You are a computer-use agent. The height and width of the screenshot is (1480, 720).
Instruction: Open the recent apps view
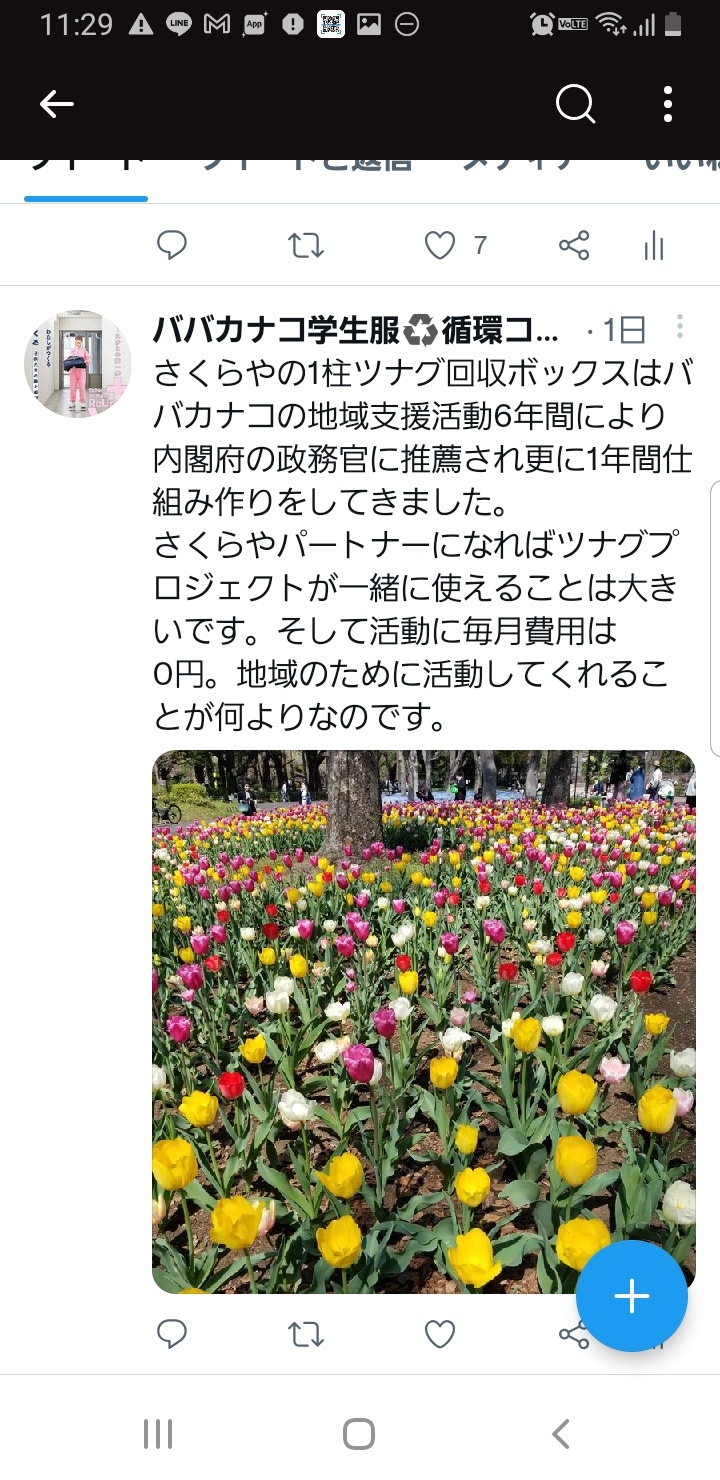point(158,1434)
